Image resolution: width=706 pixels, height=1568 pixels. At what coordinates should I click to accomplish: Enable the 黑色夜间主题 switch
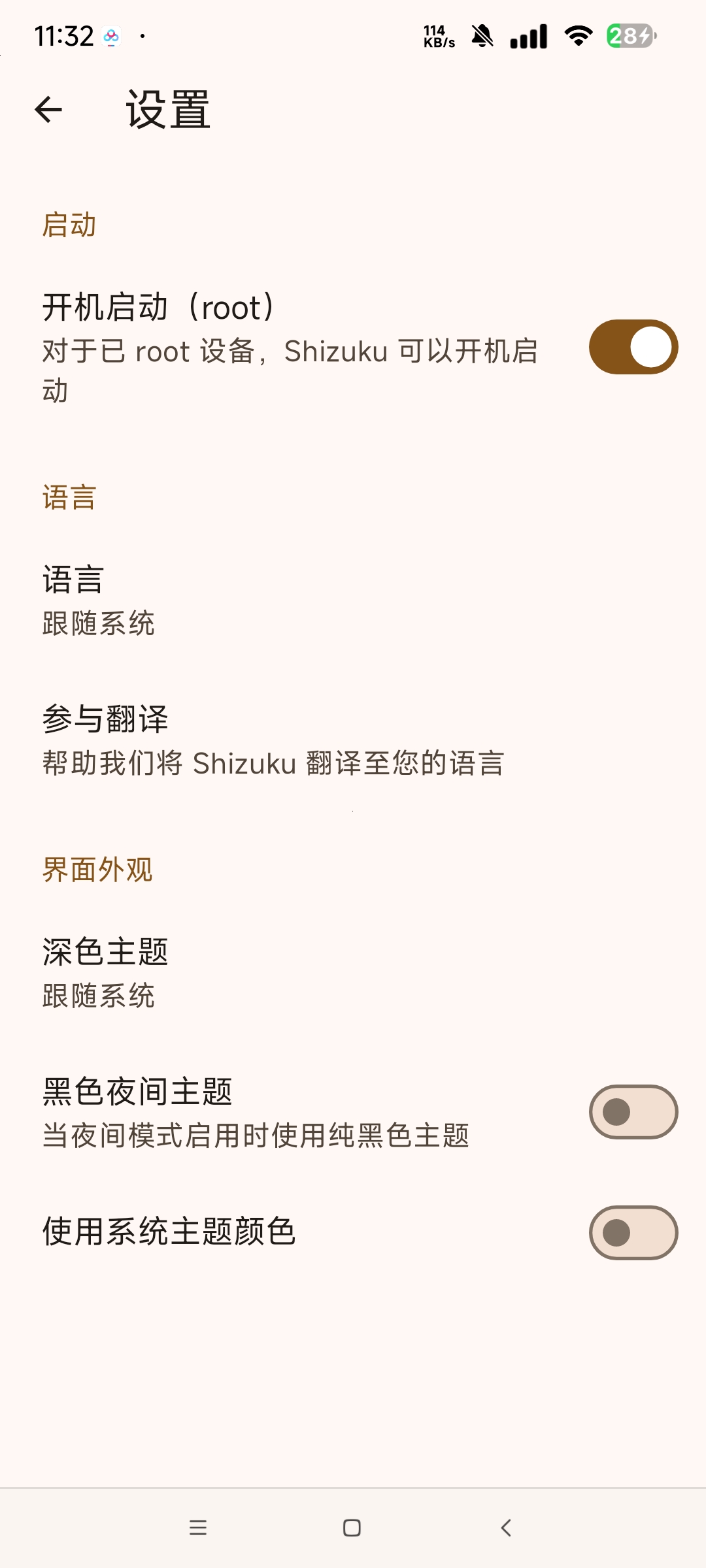click(633, 1112)
